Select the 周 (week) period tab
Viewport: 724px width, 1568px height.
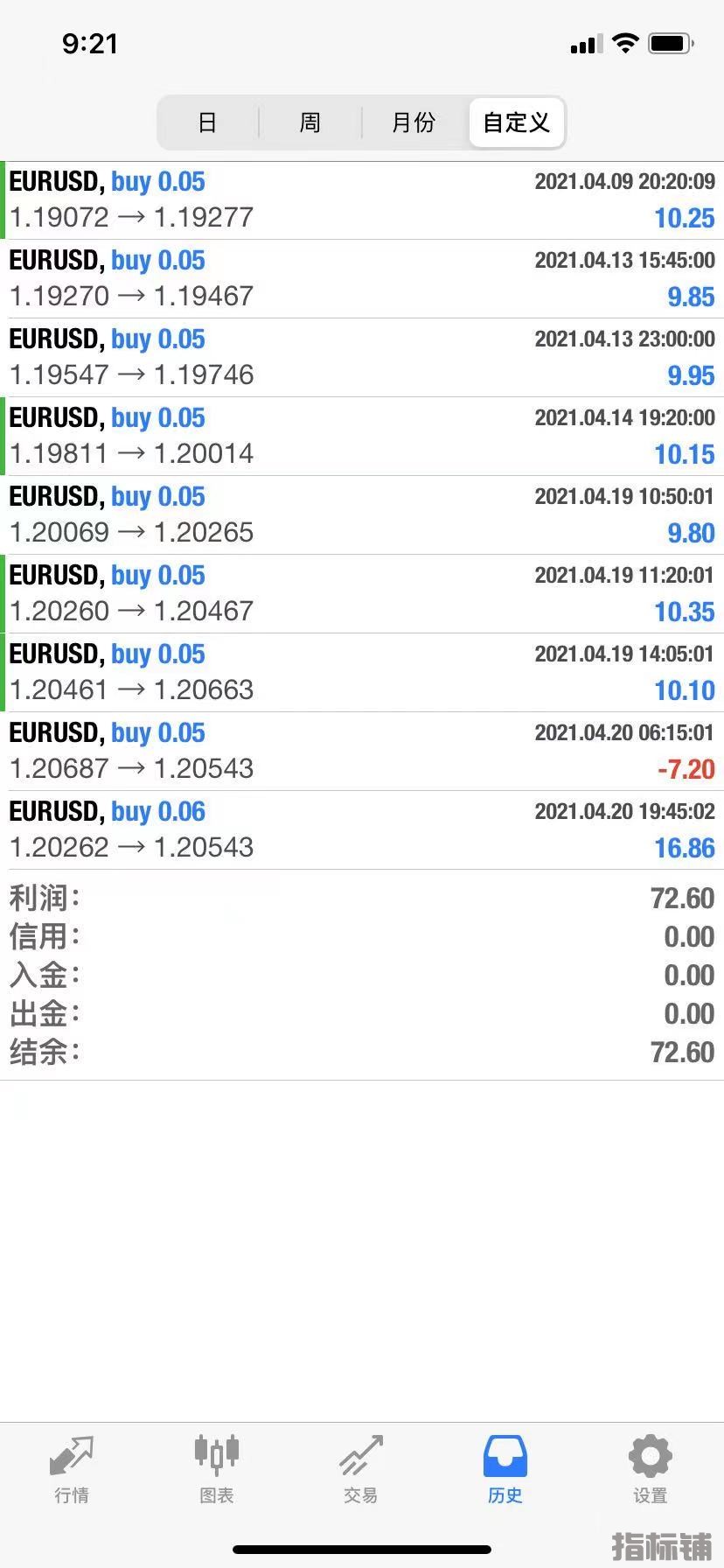(310, 122)
